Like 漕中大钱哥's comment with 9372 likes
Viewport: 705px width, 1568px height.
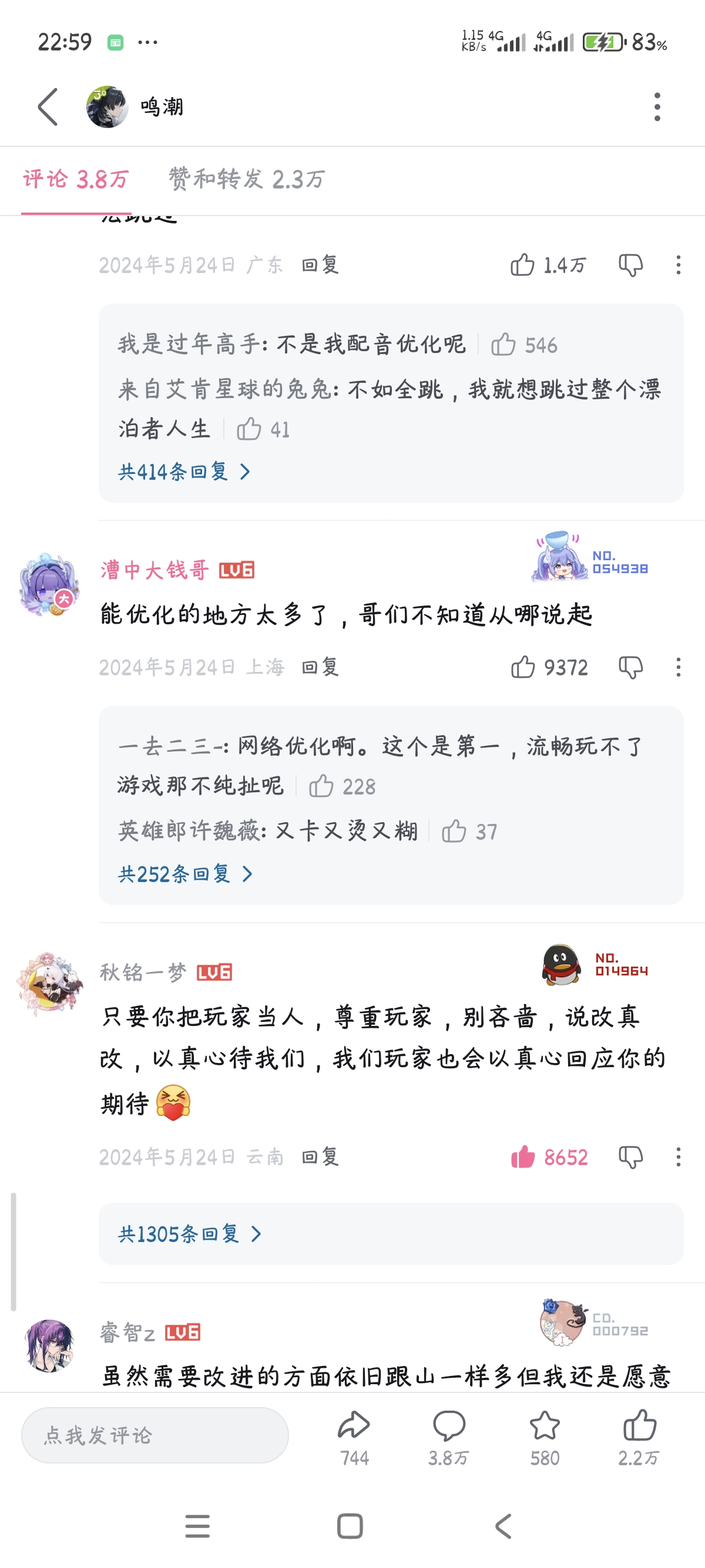[523, 667]
